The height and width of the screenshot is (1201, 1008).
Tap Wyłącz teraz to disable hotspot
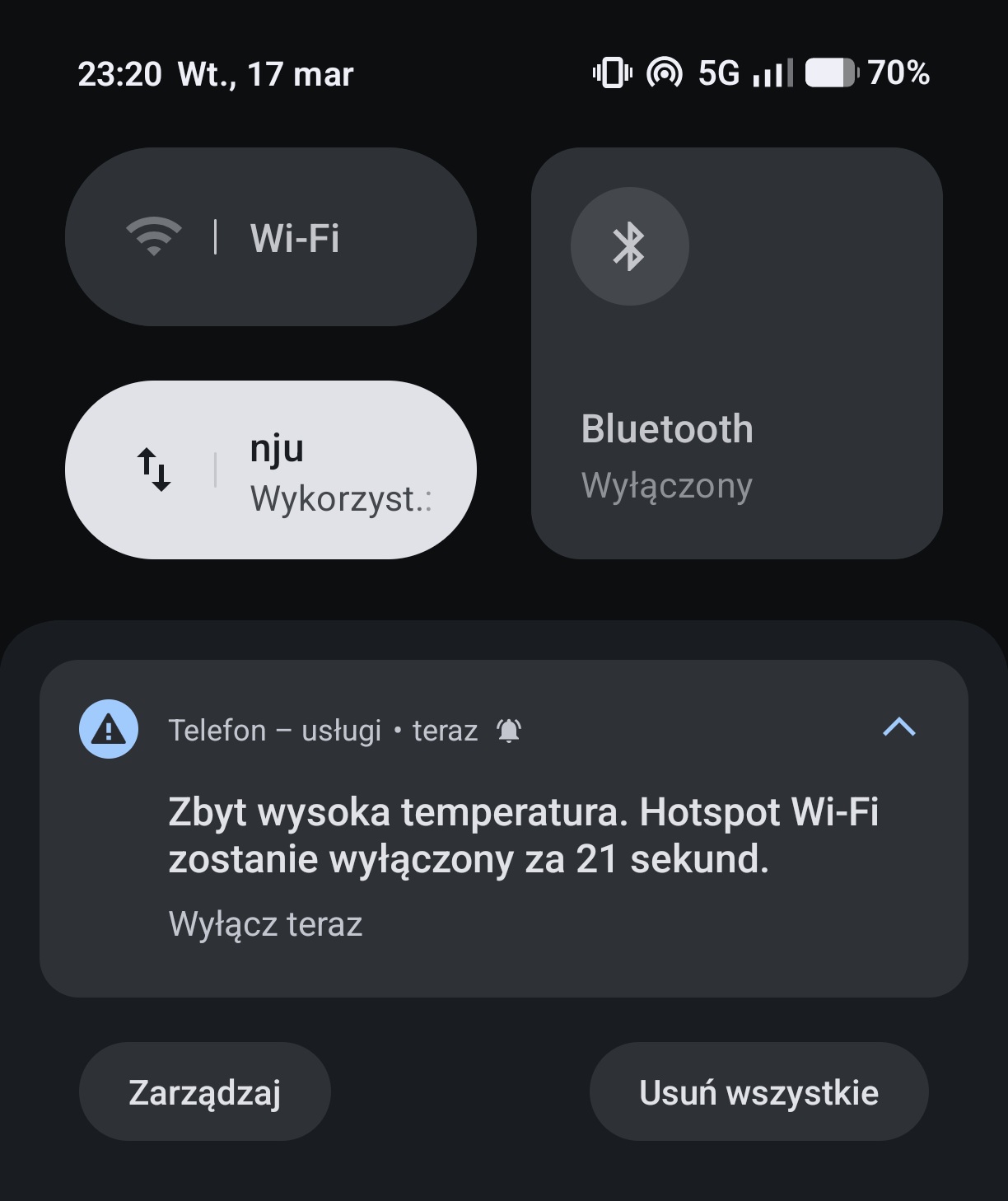[265, 924]
